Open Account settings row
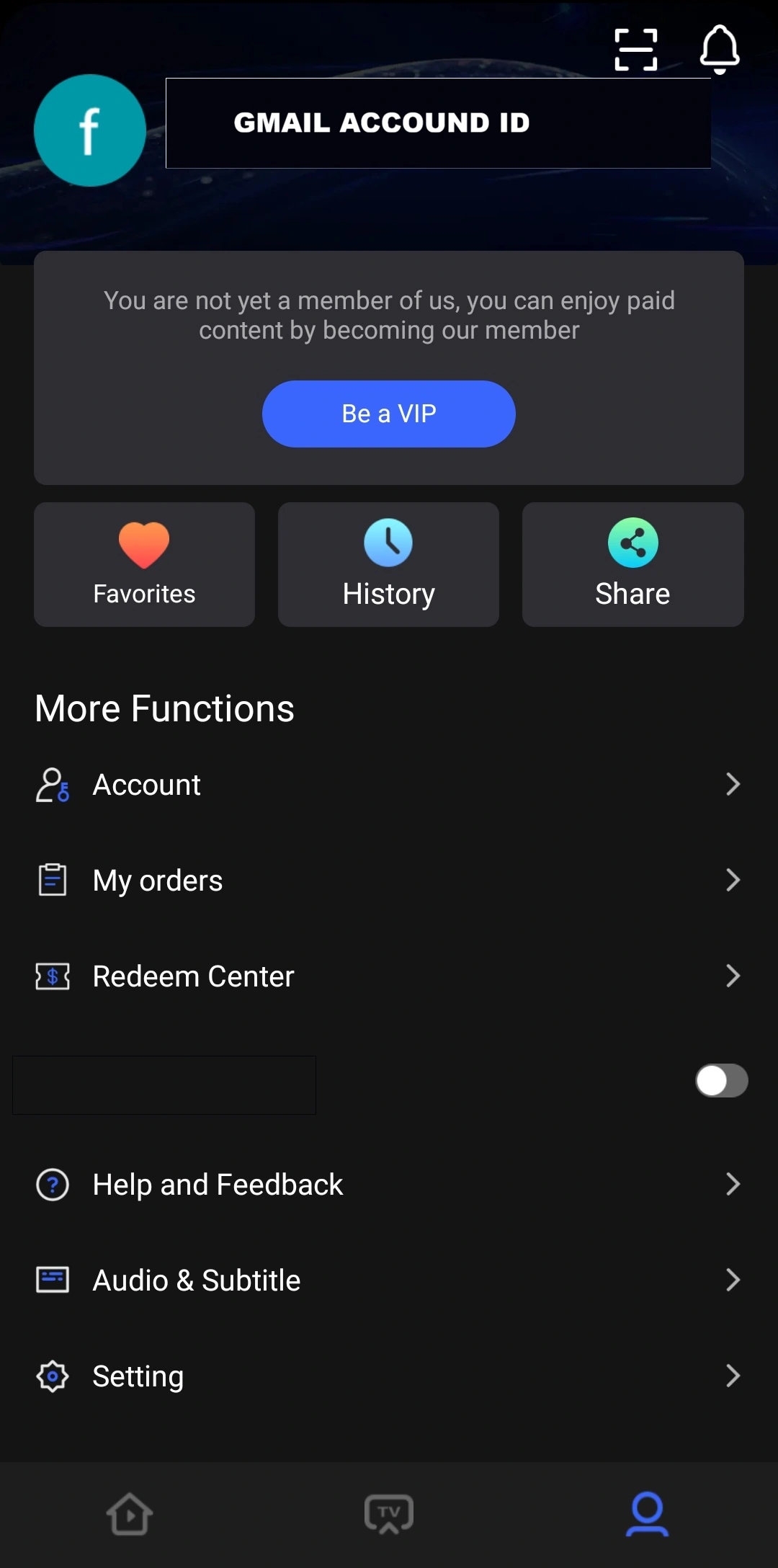 coord(389,784)
